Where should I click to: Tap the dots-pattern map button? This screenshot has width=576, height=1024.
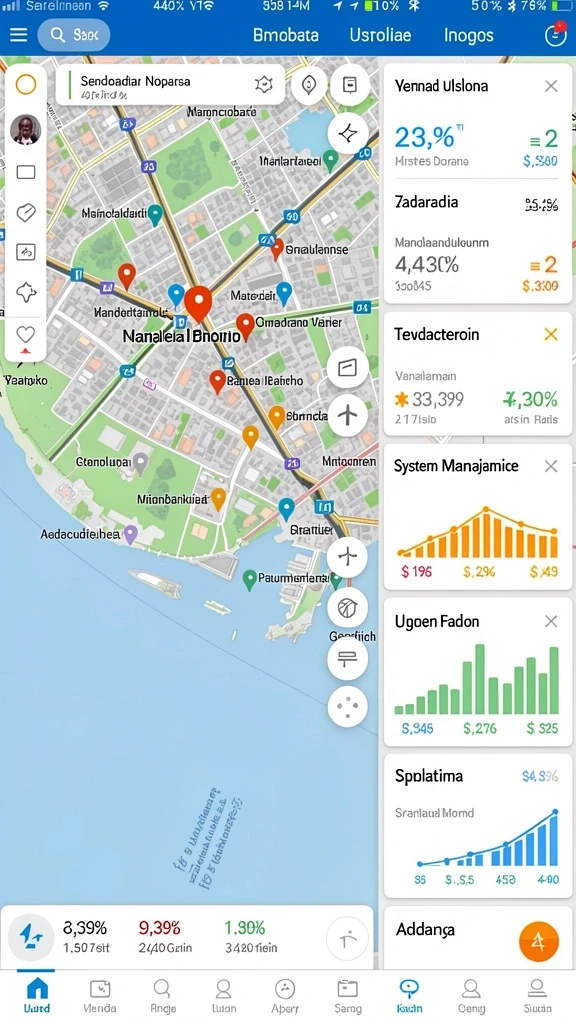point(347,707)
